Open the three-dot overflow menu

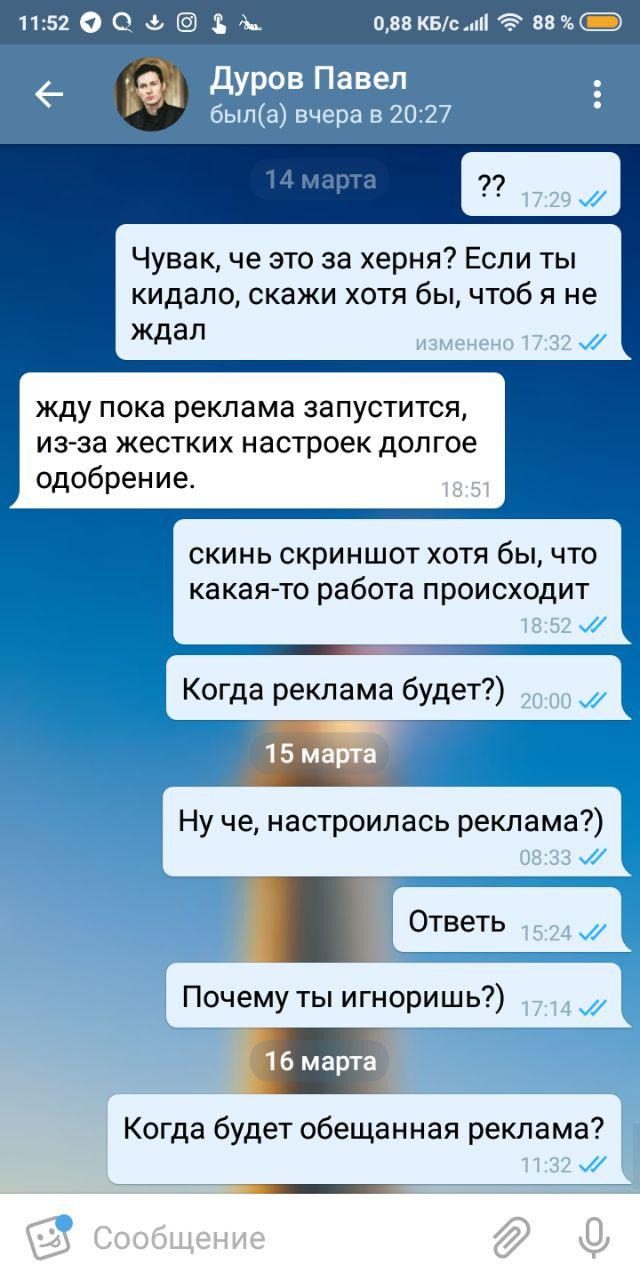coord(596,95)
